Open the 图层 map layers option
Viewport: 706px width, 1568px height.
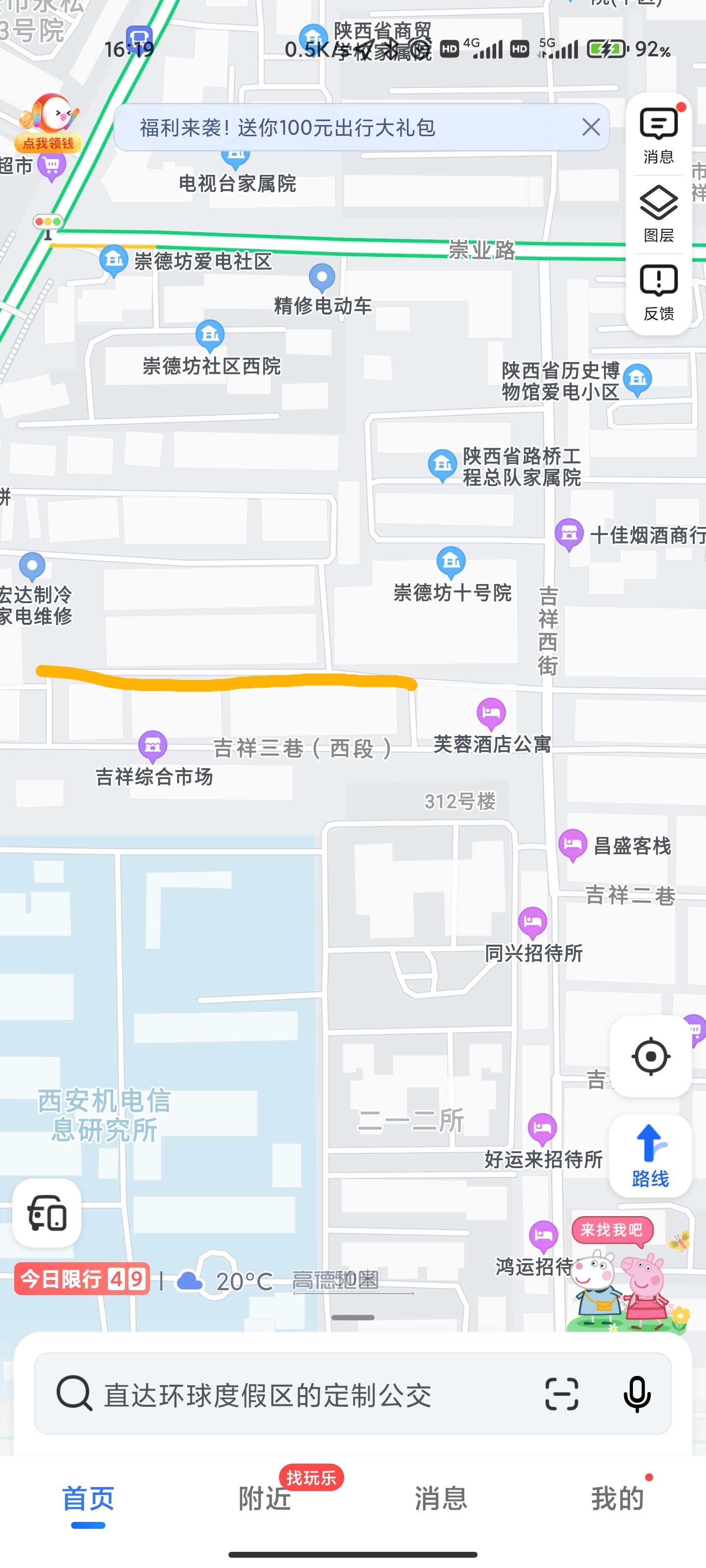pyautogui.click(x=658, y=214)
